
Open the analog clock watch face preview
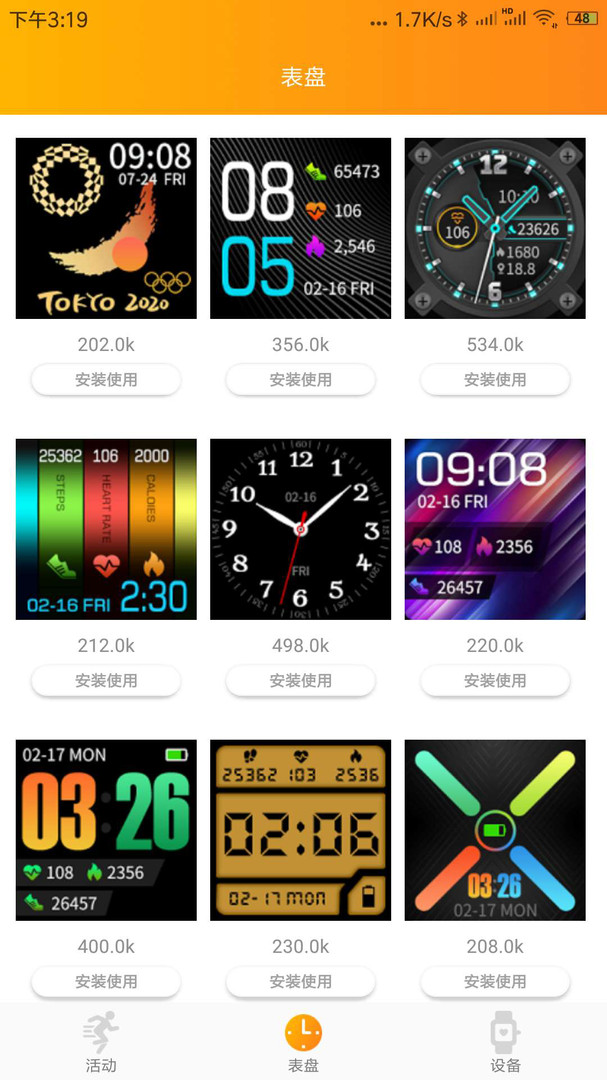click(300, 529)
